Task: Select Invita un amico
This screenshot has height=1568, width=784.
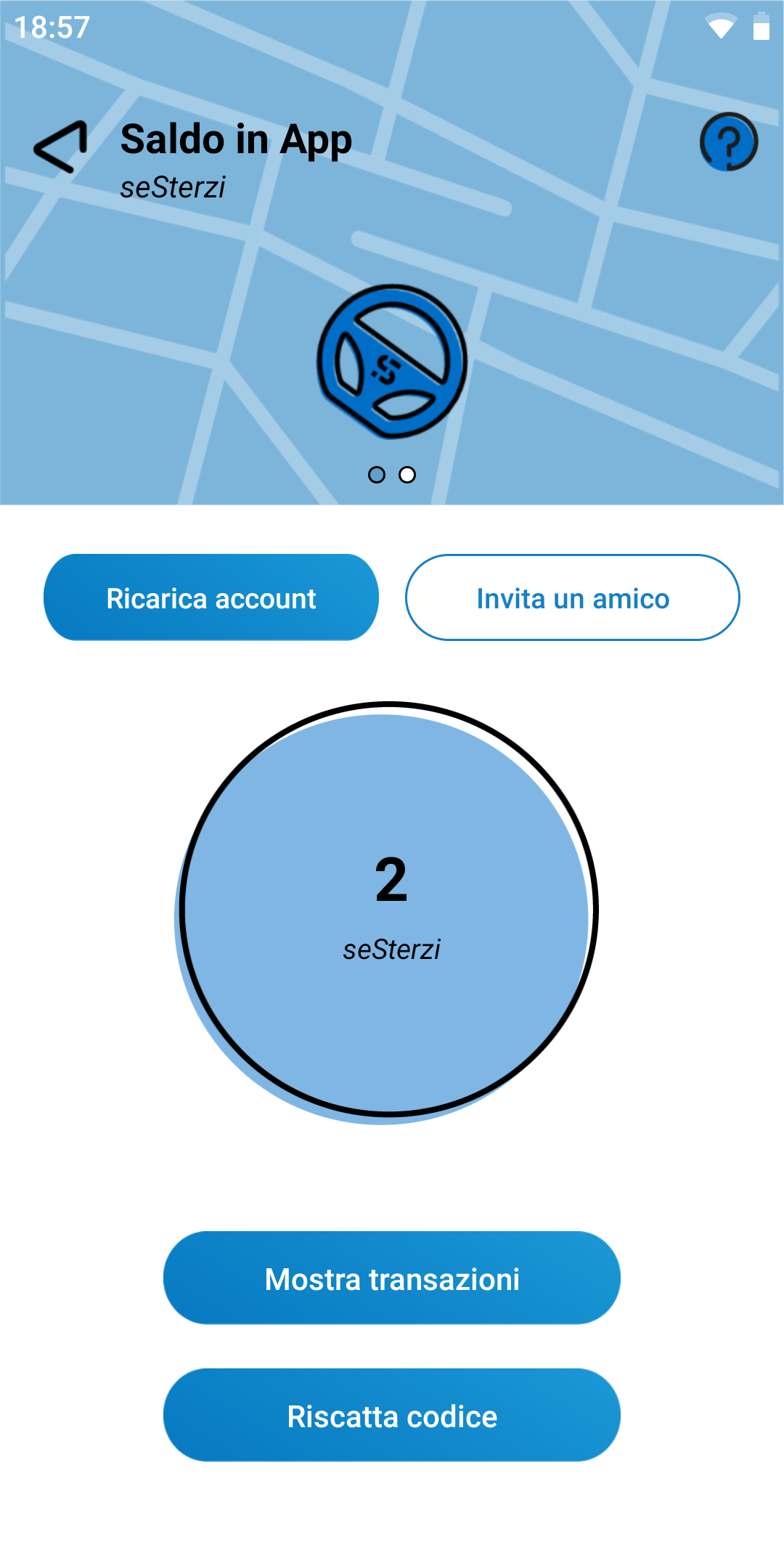Action: tap(573, 597)
